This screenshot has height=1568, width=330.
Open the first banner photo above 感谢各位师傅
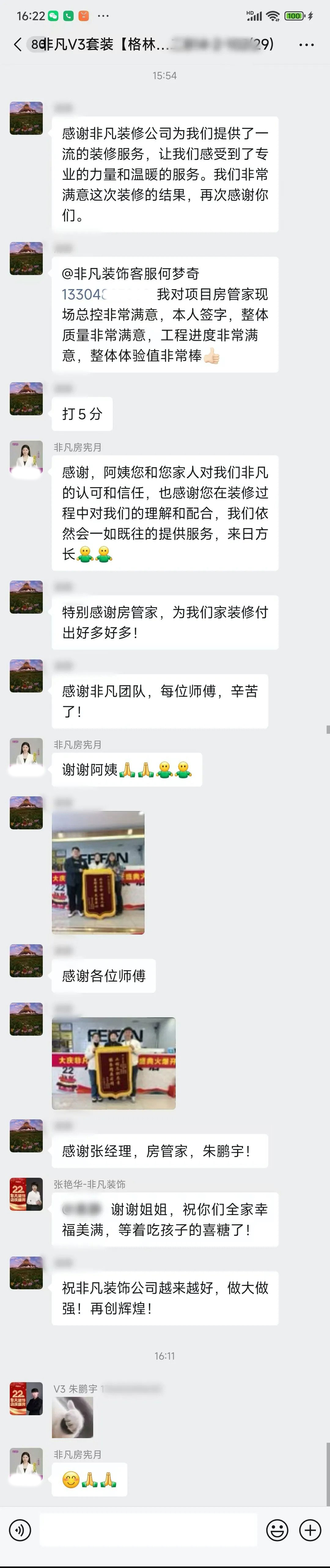[98, 872]
